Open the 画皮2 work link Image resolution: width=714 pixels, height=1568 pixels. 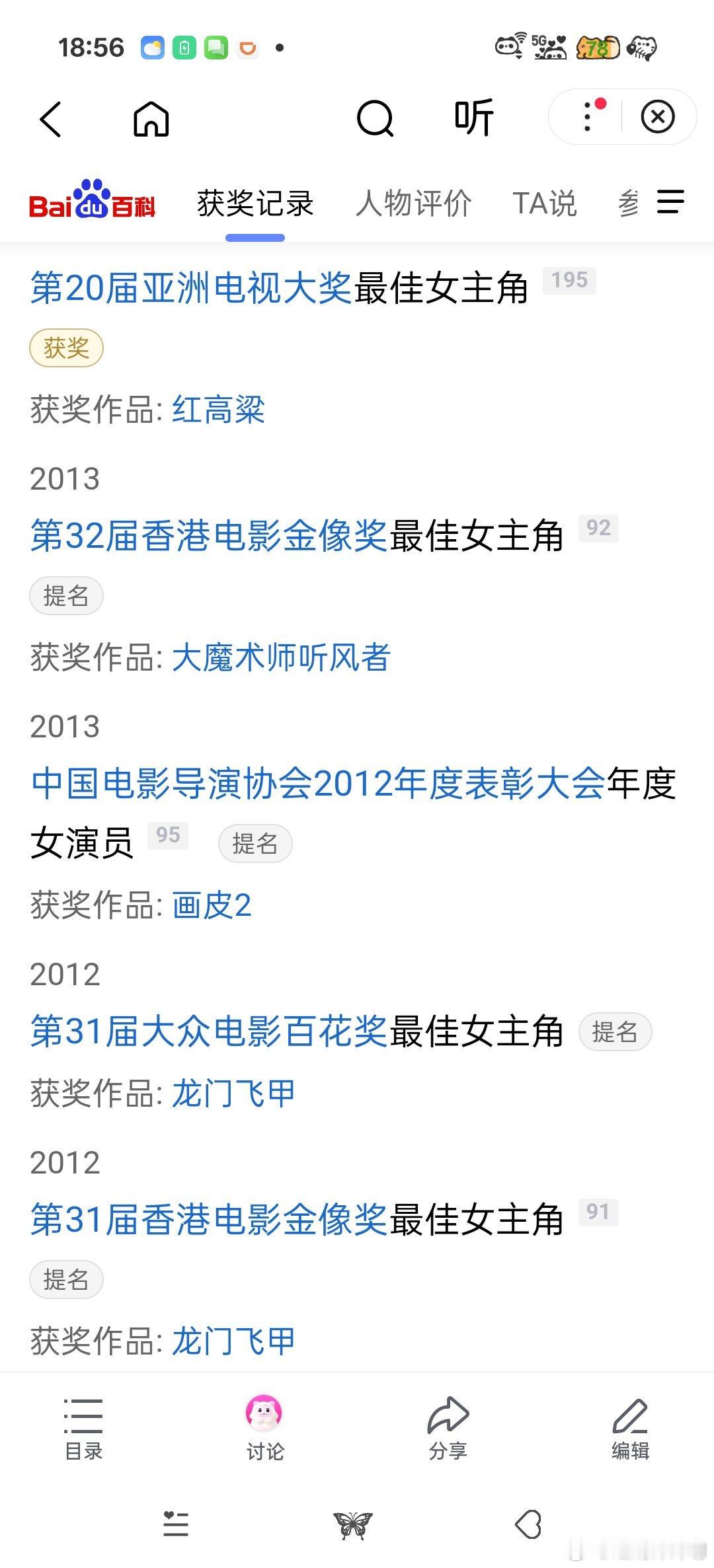pyautogui.click(x=212, y=905)
